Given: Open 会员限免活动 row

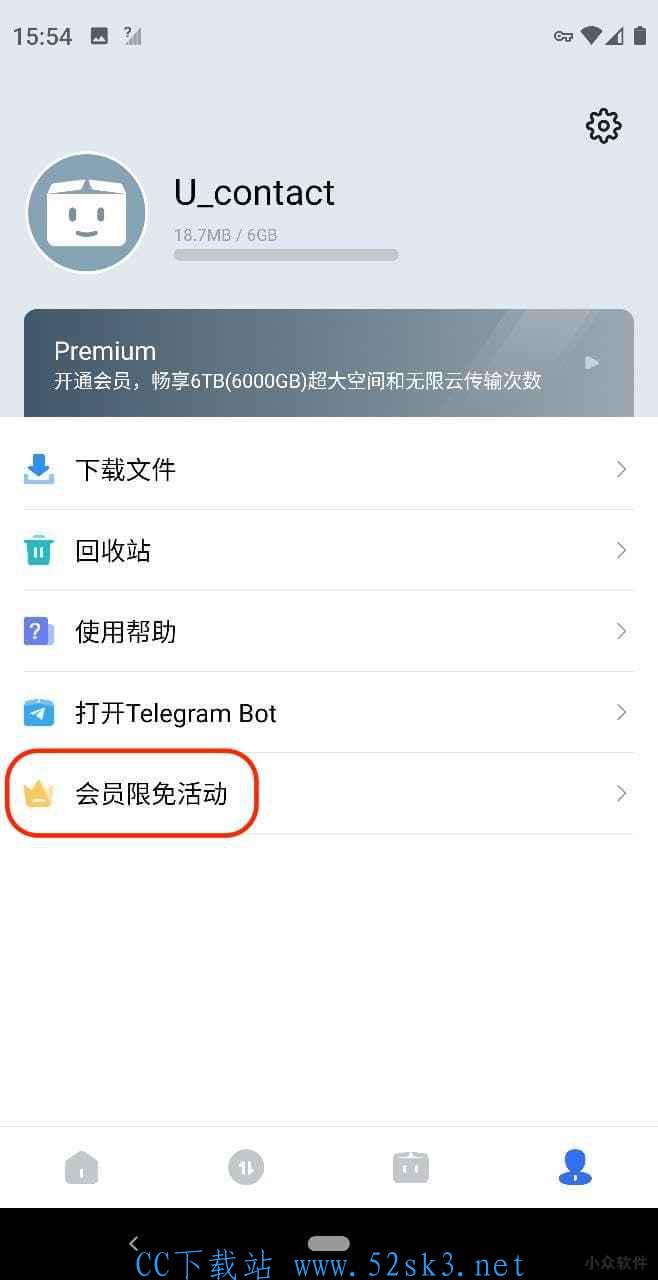Looking at the screenshot, I should [x=329, y=793].
